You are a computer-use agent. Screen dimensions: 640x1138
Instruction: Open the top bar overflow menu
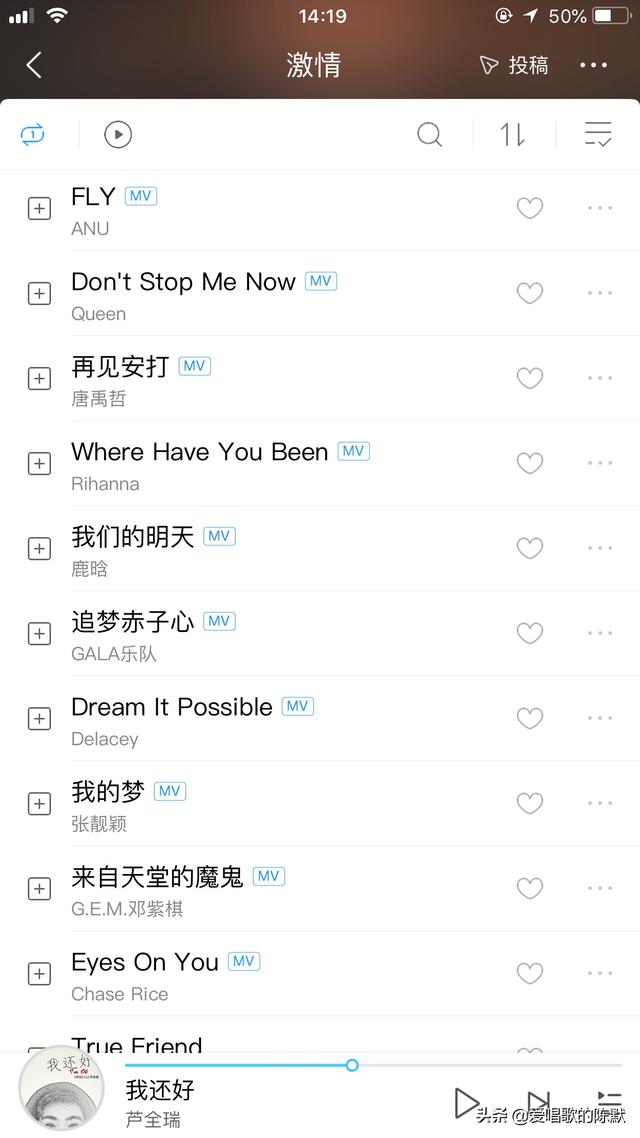click(594, 65)
